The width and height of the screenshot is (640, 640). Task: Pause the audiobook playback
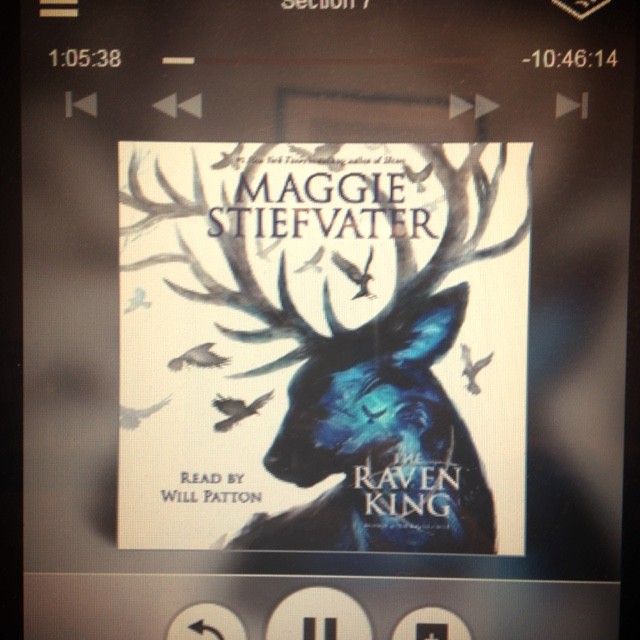point(318,622)
